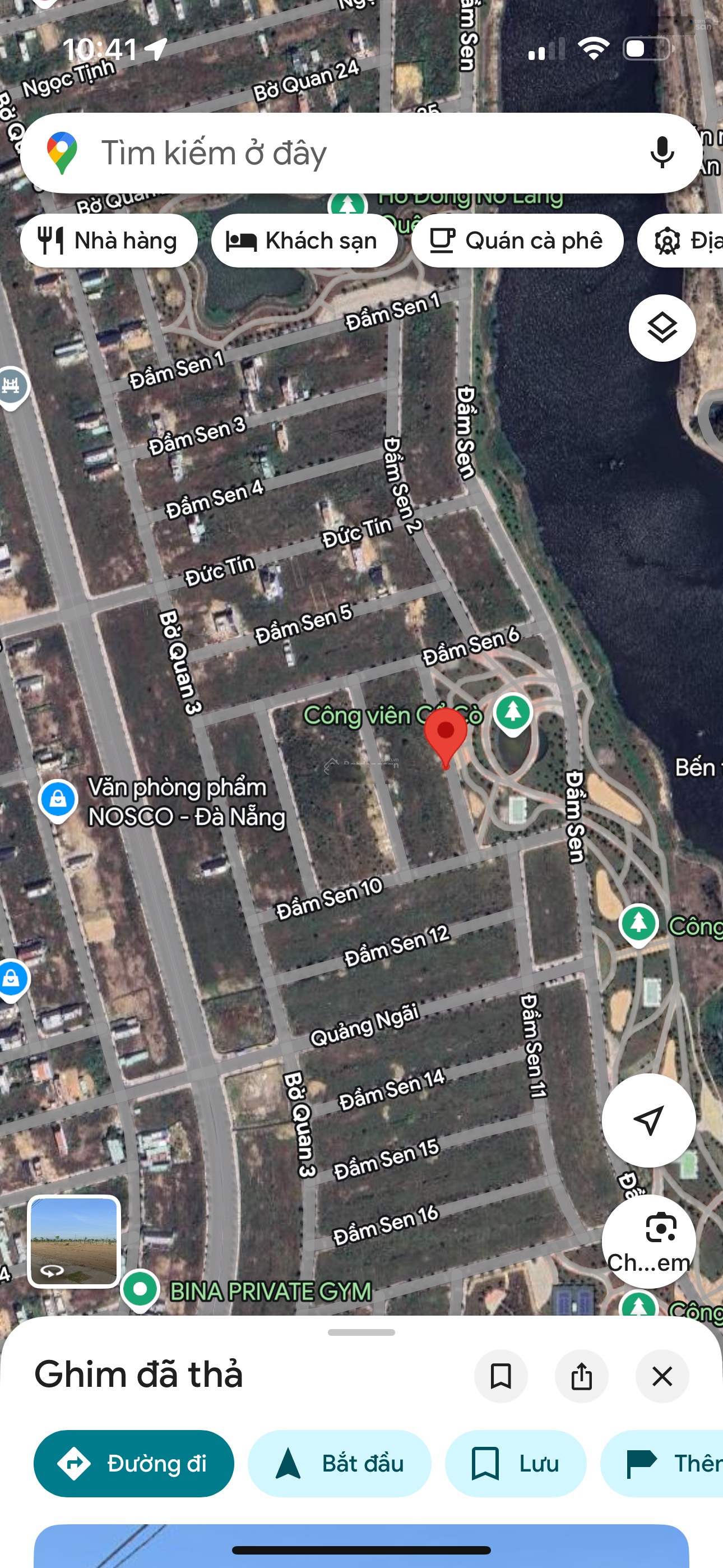Share the dropped pin location

[581, 1376]
